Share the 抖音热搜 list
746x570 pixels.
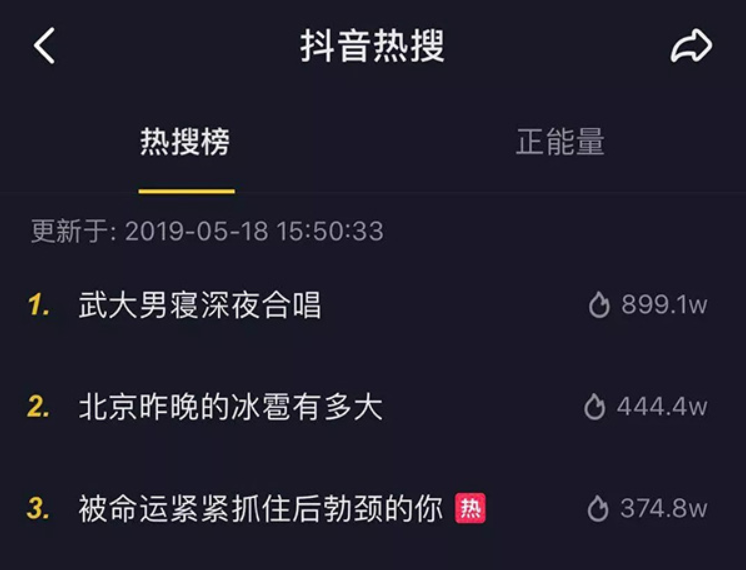[691, 46]
